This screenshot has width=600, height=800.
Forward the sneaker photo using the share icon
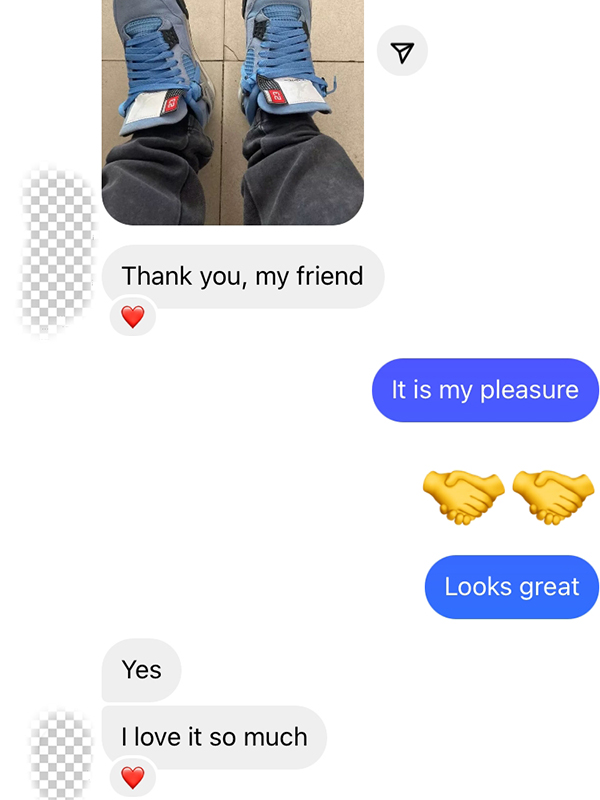tap(402, 52)
